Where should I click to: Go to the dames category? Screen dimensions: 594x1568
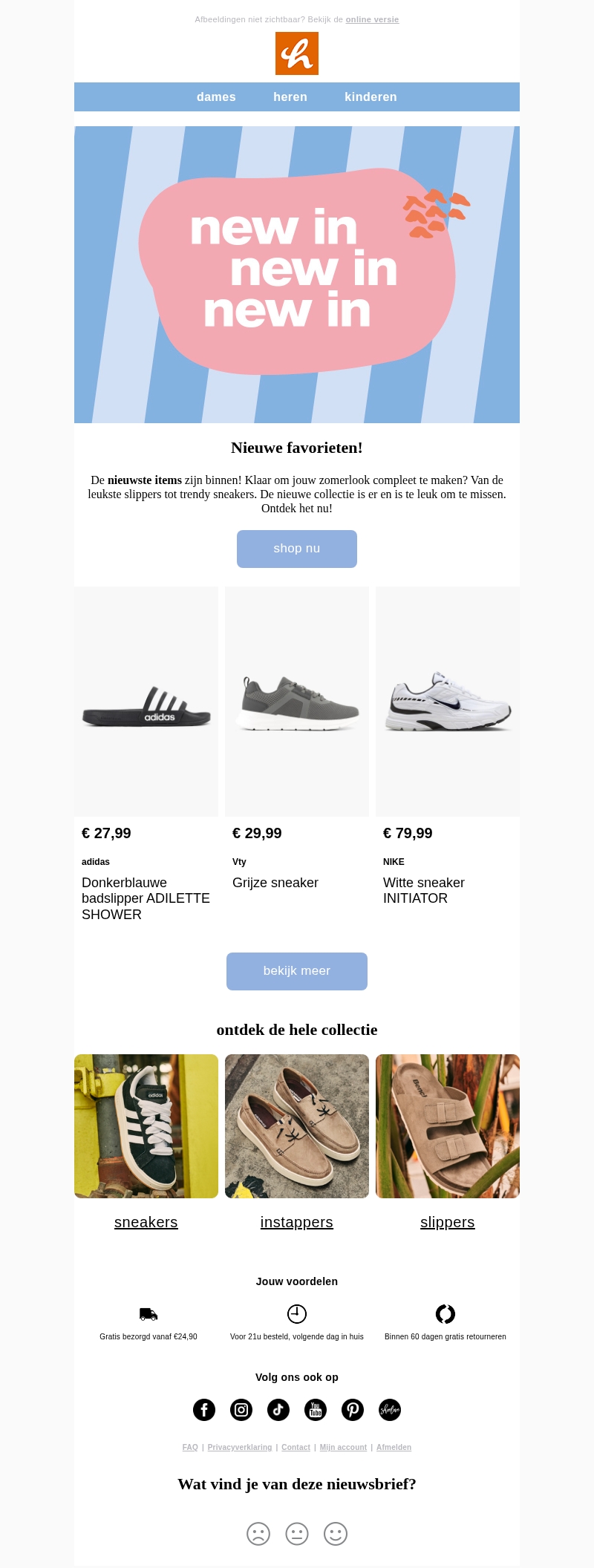point(216,97)
